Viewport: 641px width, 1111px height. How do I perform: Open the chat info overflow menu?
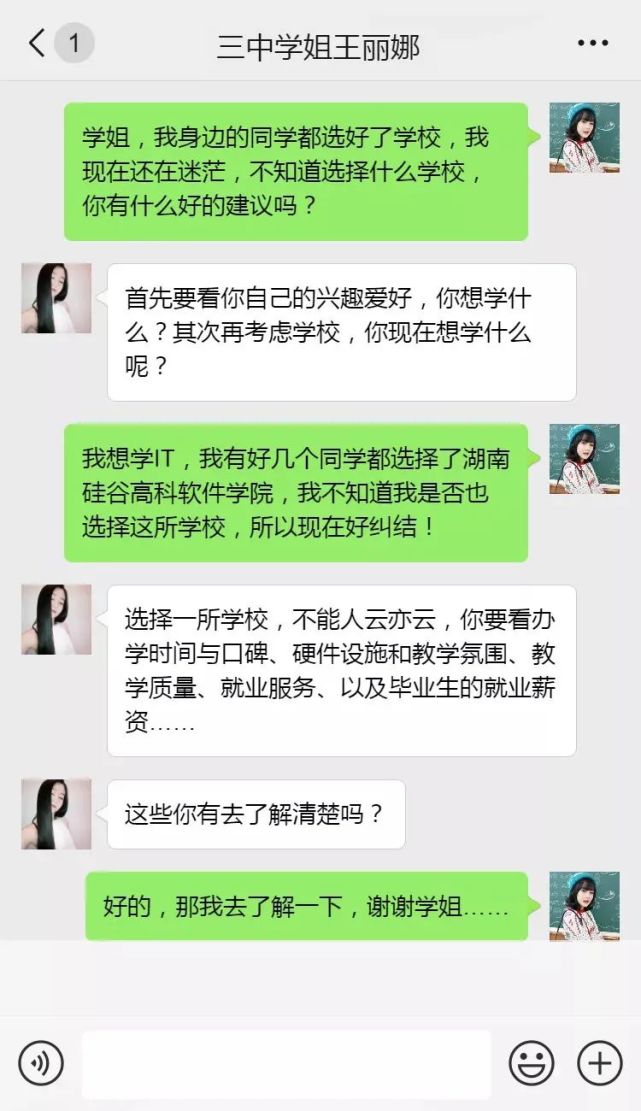coord(593,44)
